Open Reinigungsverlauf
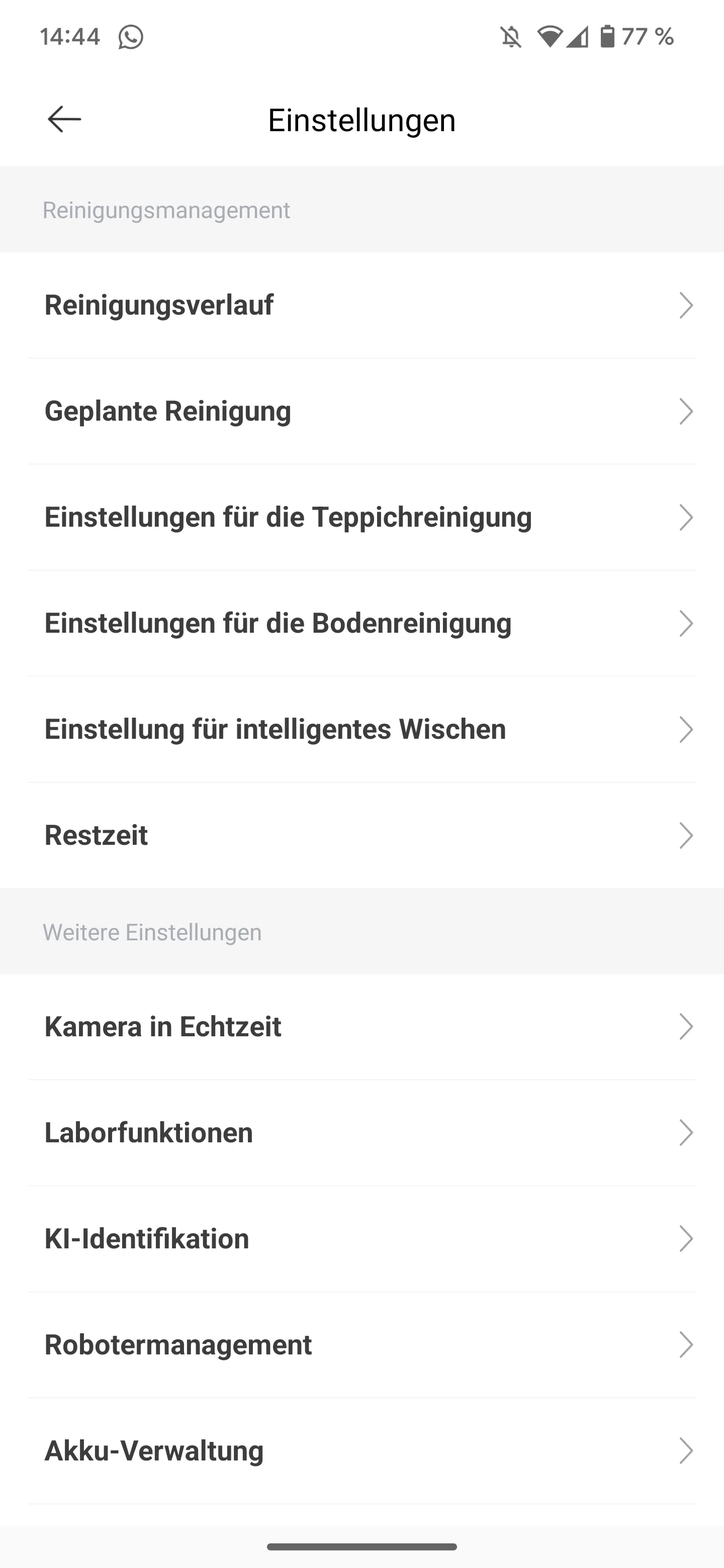Viewport: 724px width, 1568px height. pos(361,305)
